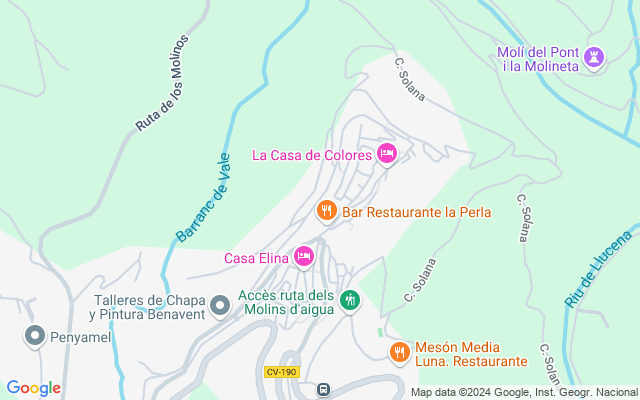
Task: Tap the Casa Elina hotel marker
Action: pos(304,258)
